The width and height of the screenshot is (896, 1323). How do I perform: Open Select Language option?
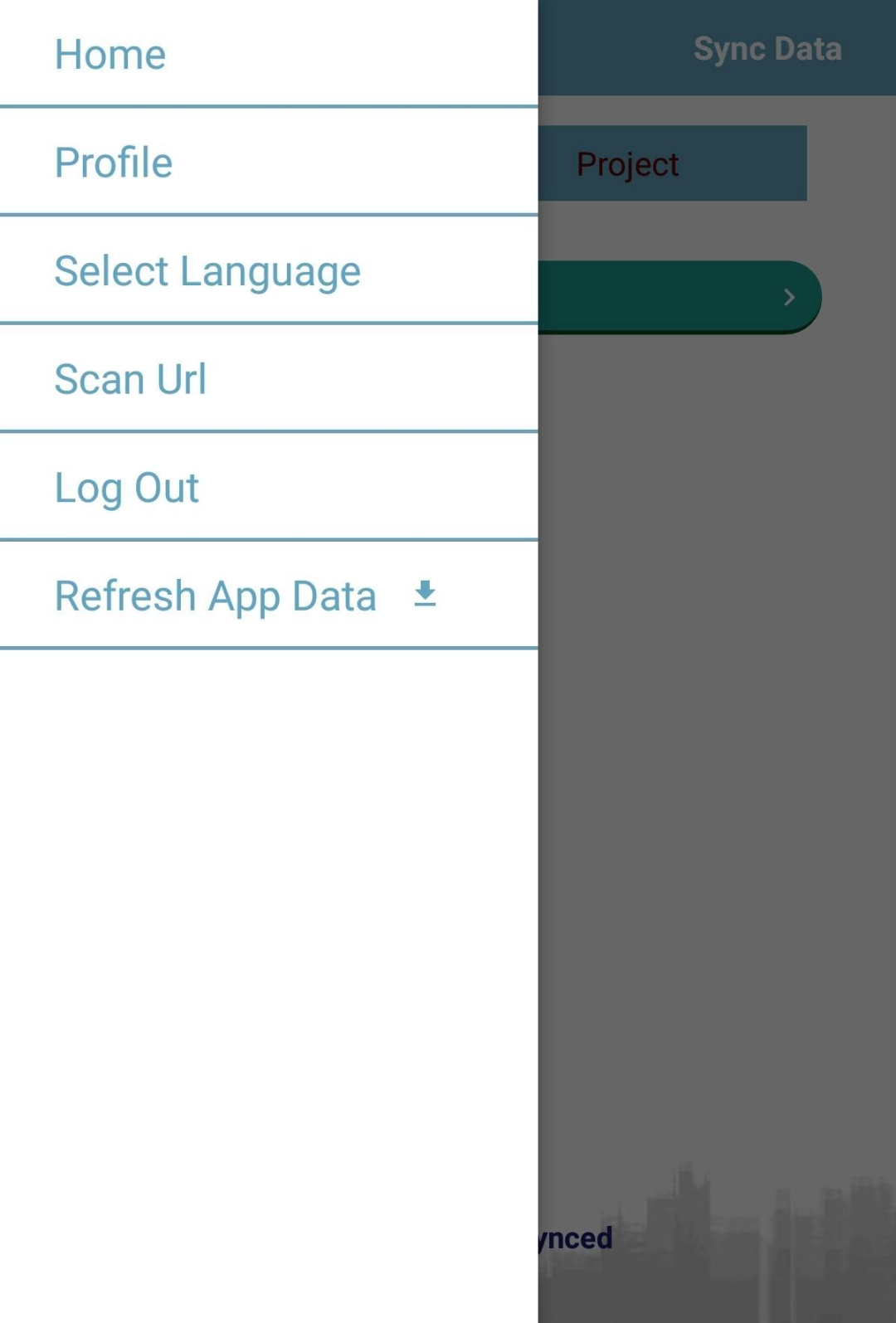[207, 271]
